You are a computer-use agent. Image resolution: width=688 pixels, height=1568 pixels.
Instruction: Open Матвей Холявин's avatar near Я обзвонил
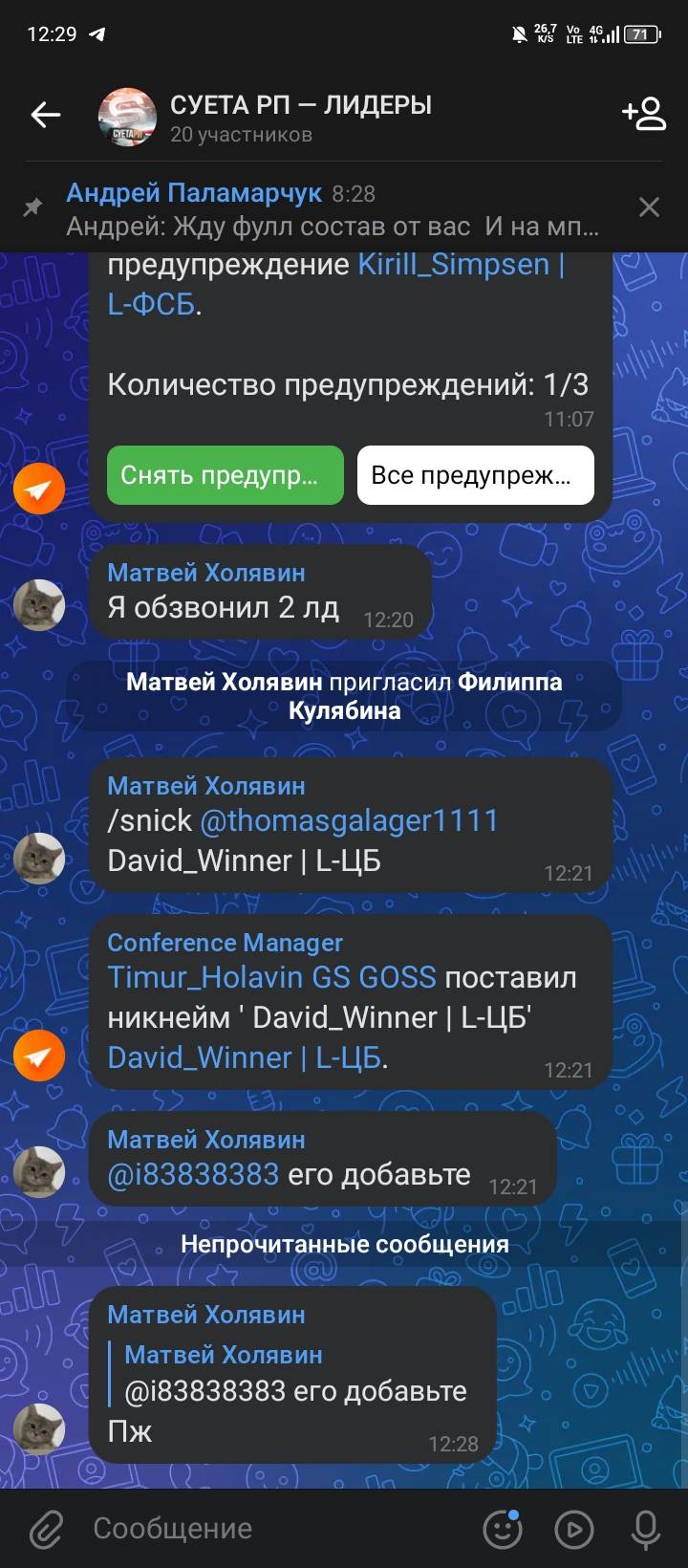click(x=39, y=605)
